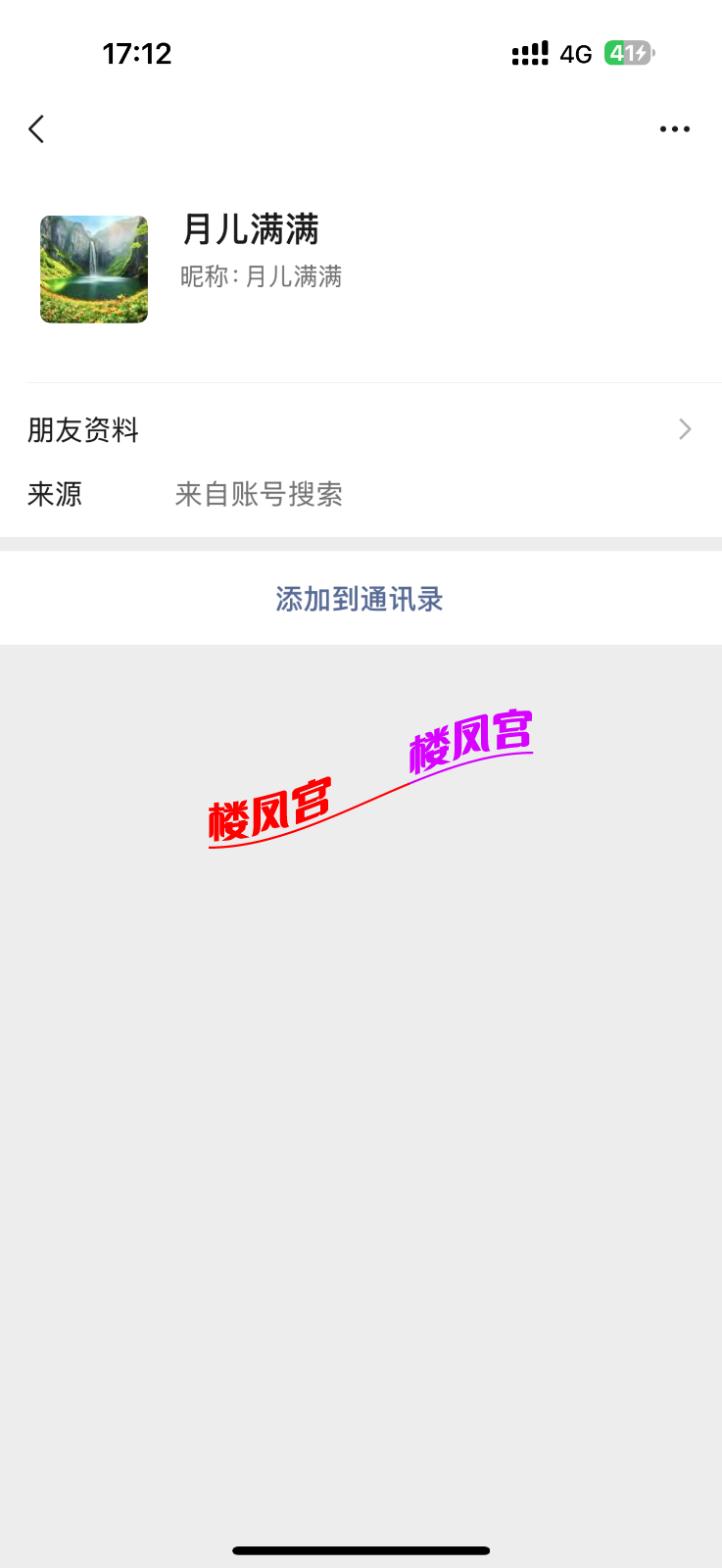The width and height of the screenshot is (722, 1568).
Task: Select the 朋友资料 menu row
Action: click(83, 429)
